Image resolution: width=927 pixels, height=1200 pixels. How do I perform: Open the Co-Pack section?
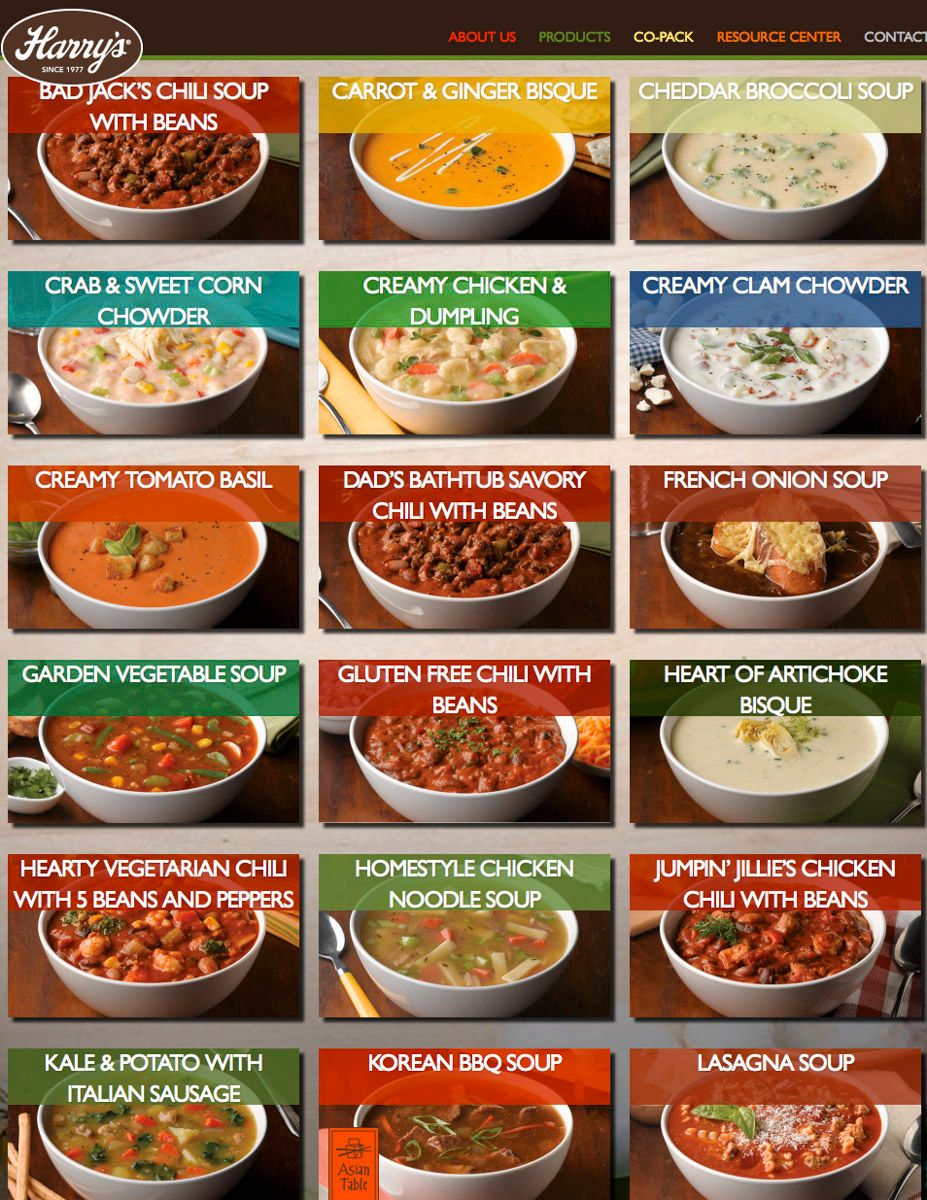pyautogui.click(x=663, y=37)
